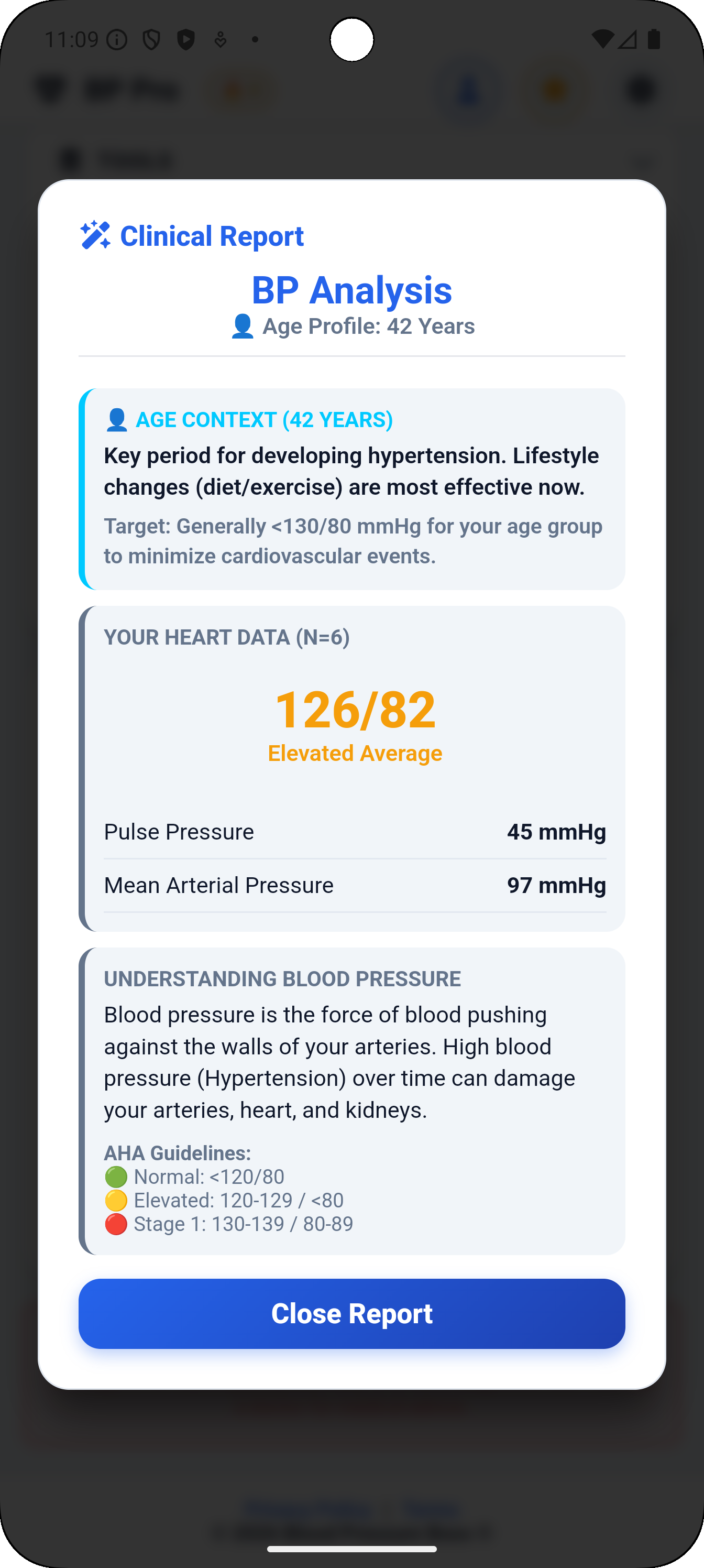This screenshot has height=1568, width=704.
Task: Click the person icon beside Age Profile
Action: [x=243, y=325]
